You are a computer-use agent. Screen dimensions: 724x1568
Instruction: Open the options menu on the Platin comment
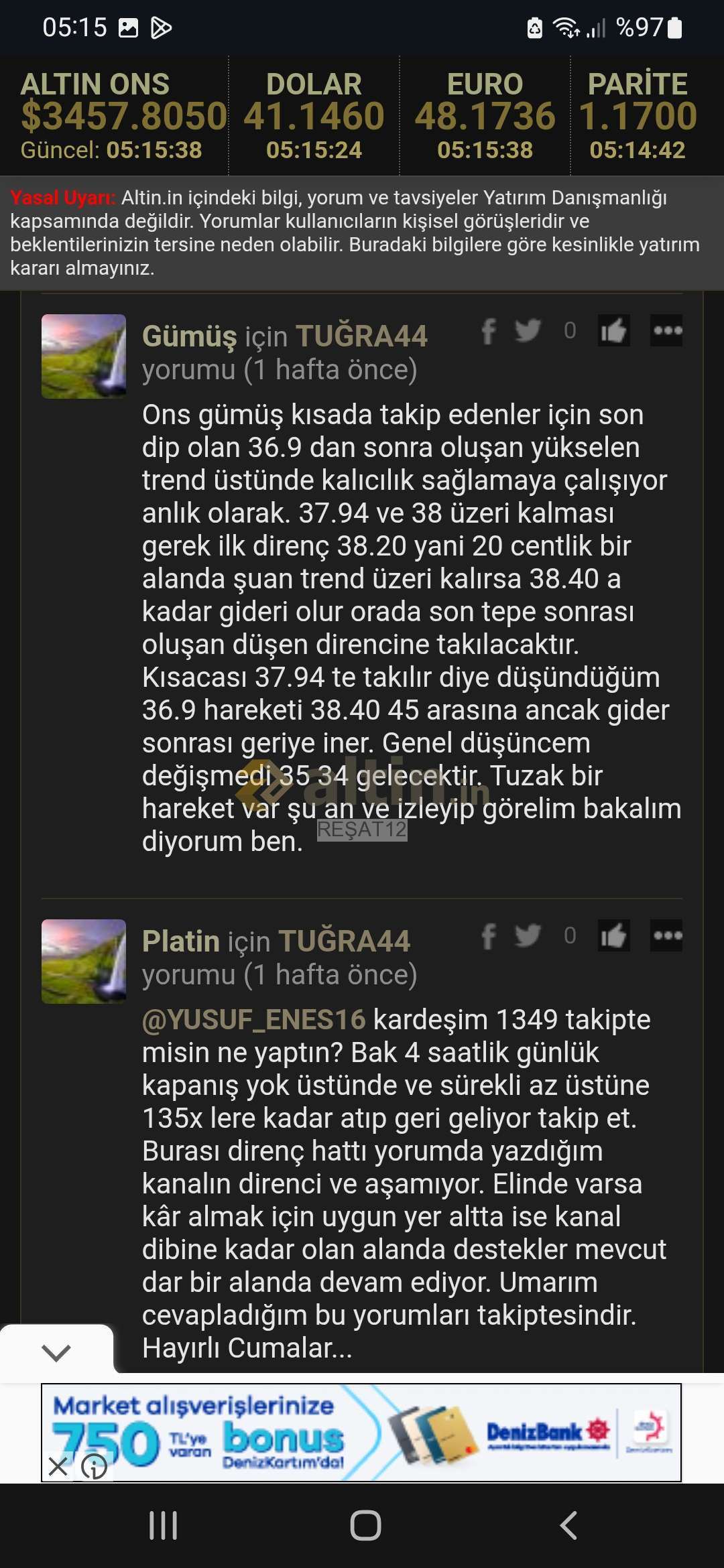click(667, 935)
